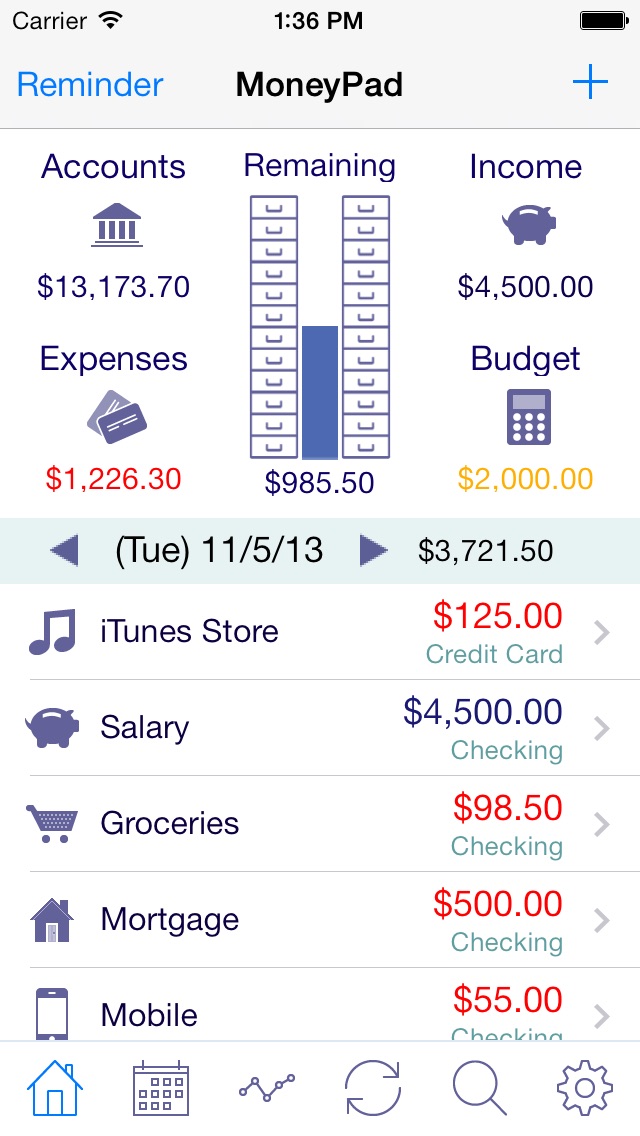
Task: Open the Budget calculator section
Action: 525,418
